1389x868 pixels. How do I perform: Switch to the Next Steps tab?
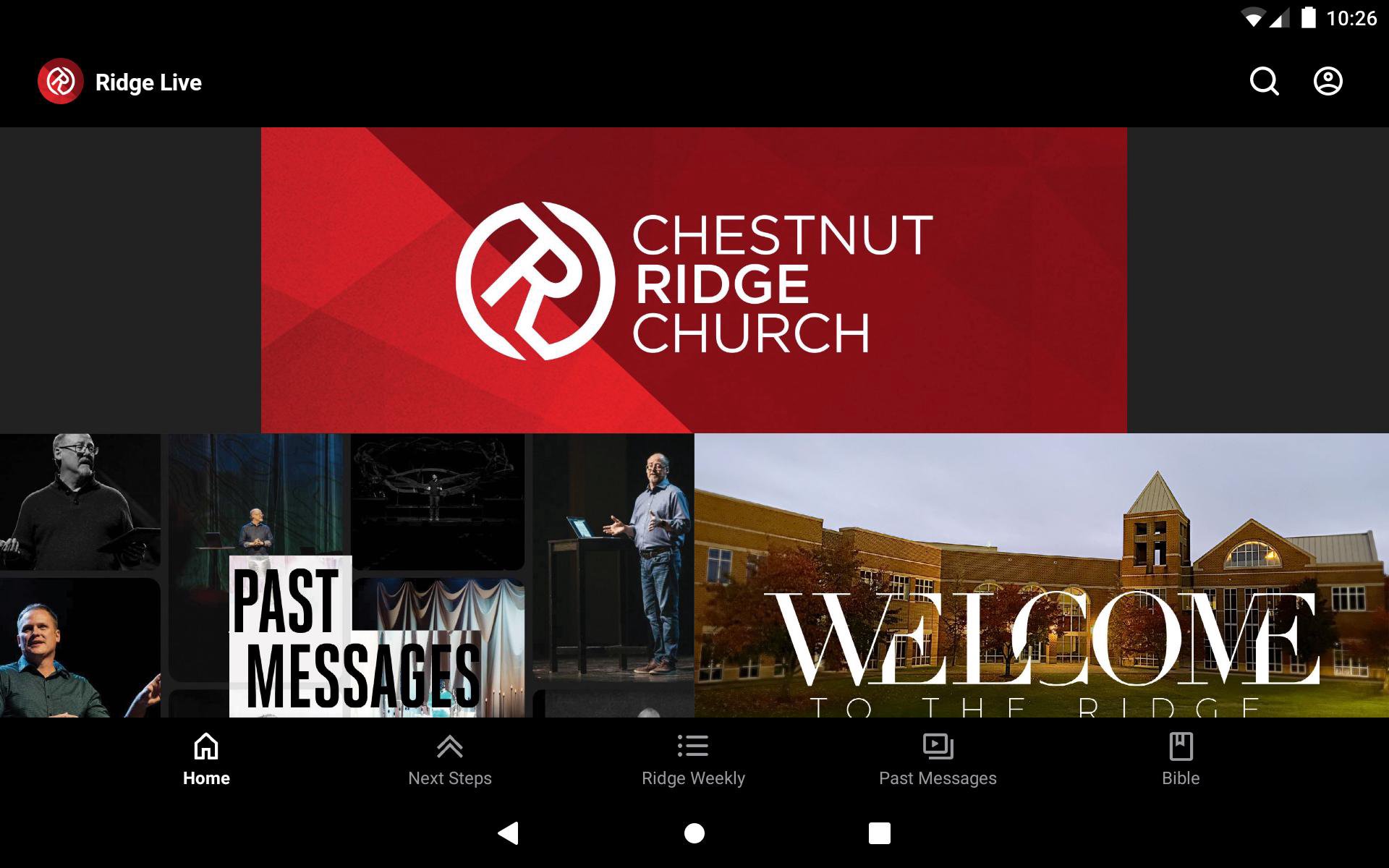[x=449, y=759]
